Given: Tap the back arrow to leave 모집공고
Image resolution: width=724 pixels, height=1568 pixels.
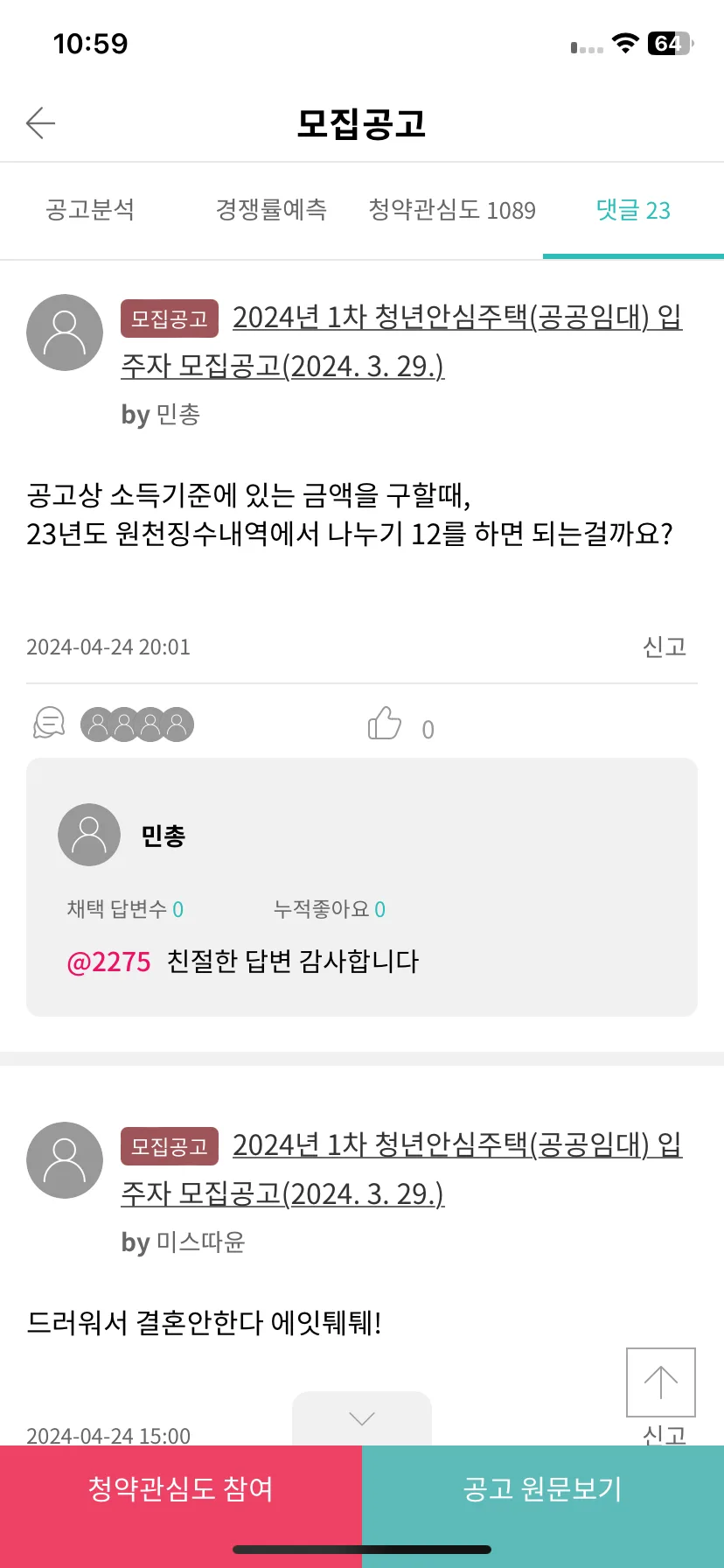Looking at the screenshot, I should [38, 122].
